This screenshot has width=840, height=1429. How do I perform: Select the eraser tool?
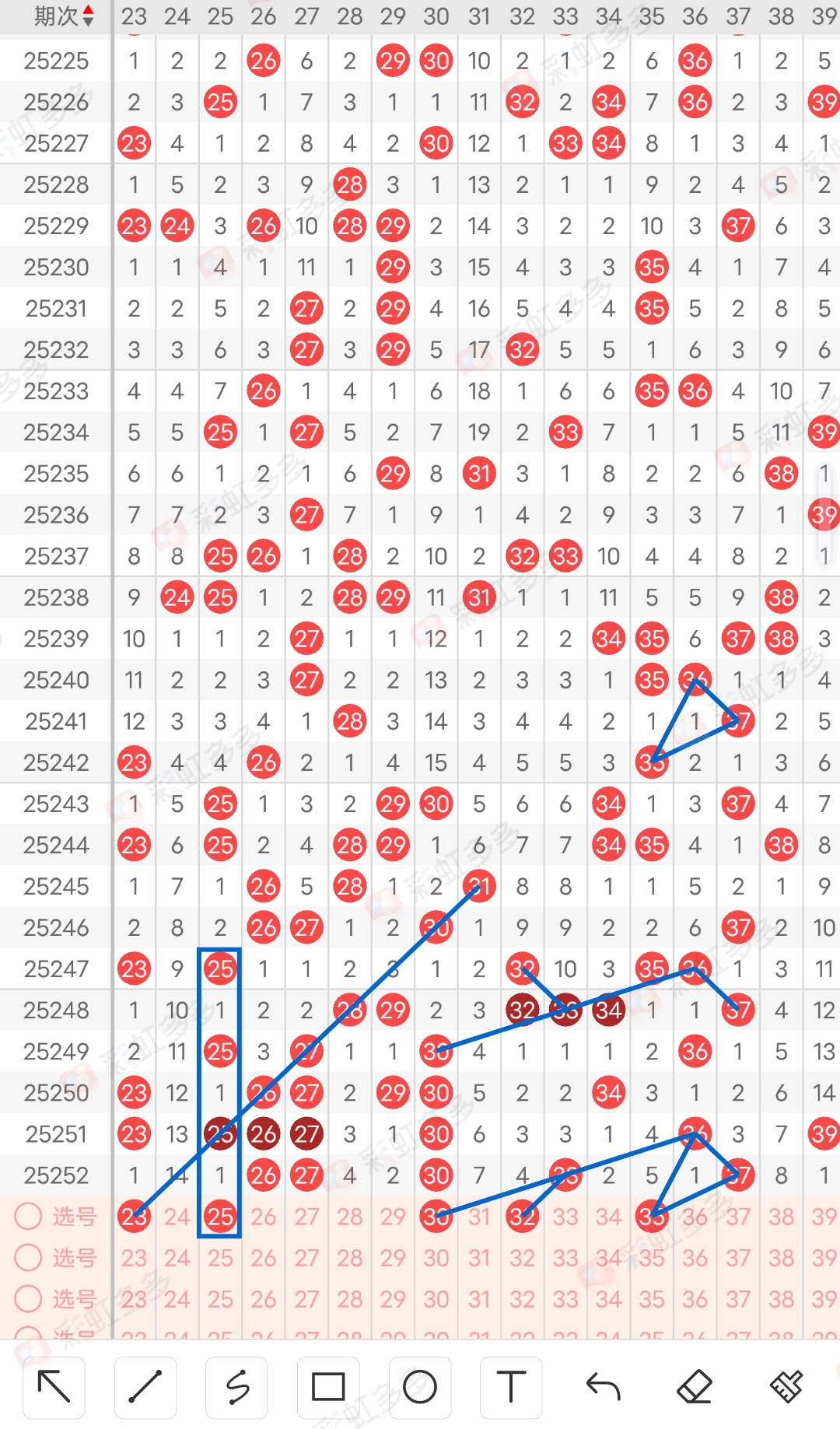coord(695,1387)
